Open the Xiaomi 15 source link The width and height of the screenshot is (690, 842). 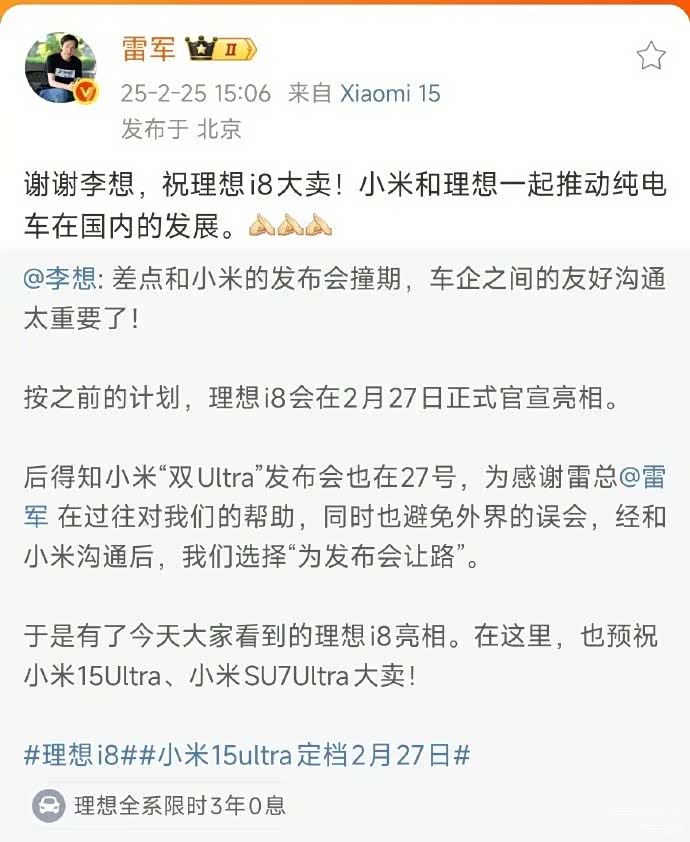(390, 94)
